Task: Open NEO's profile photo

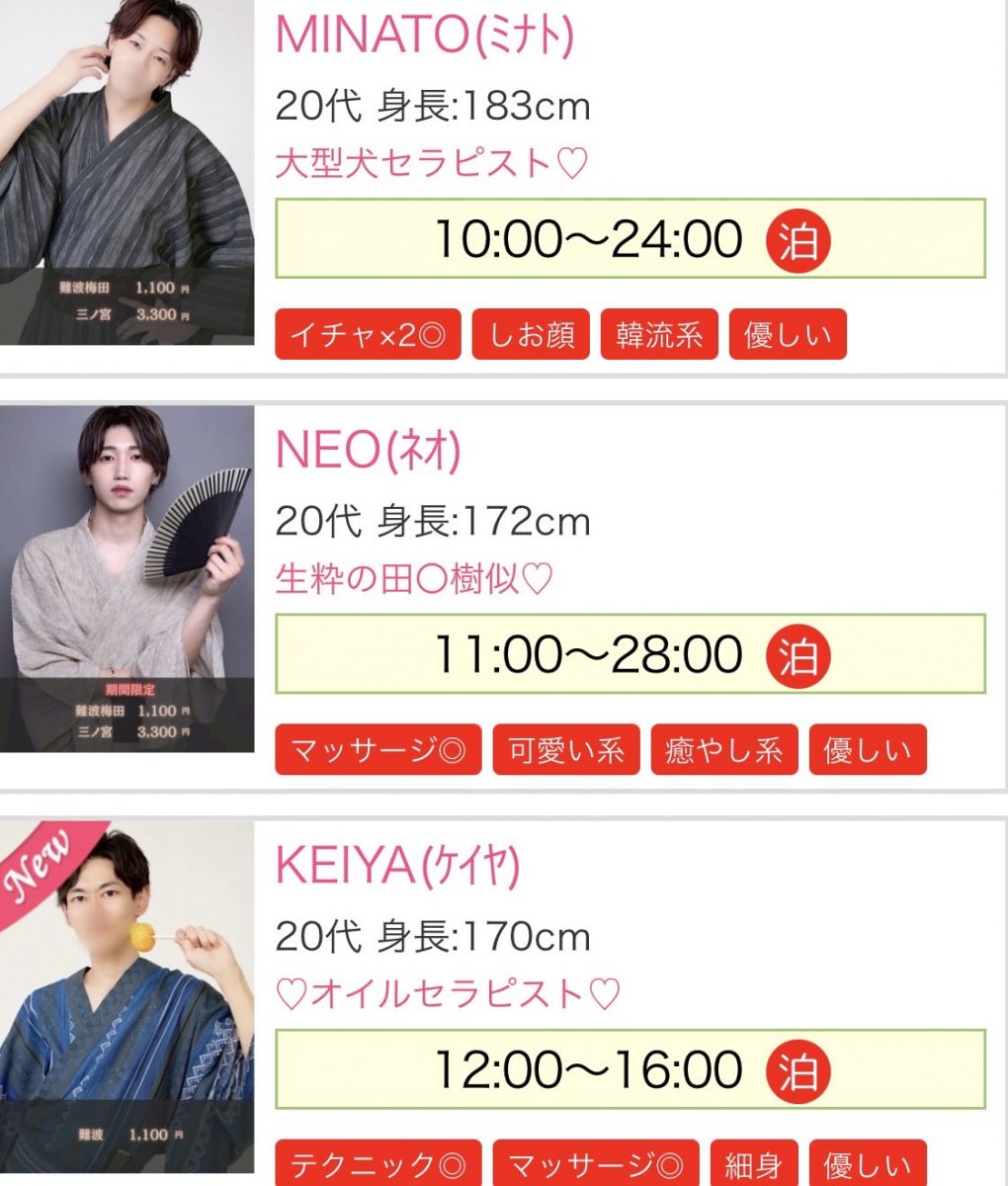Action: (126, 578)
